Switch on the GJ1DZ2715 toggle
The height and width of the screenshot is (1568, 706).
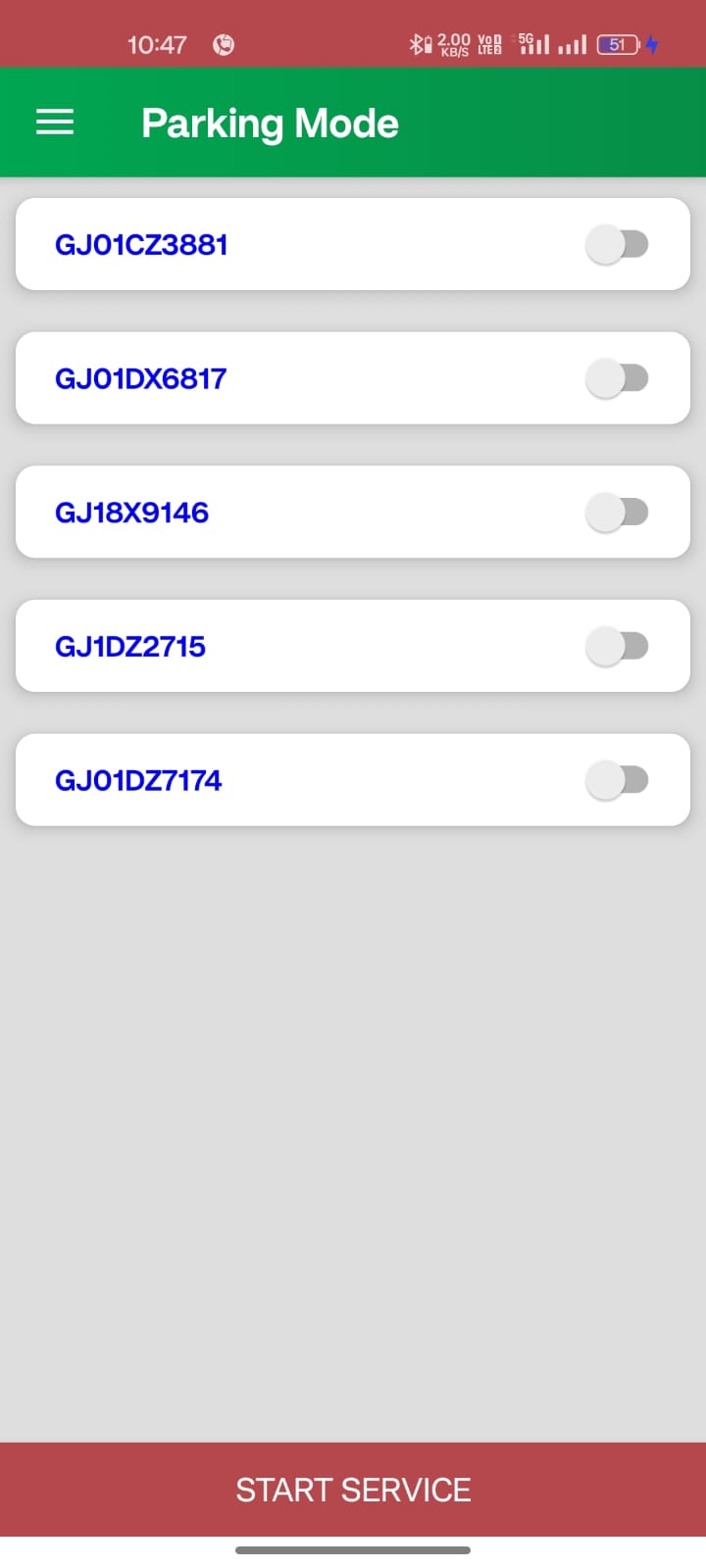617,646
